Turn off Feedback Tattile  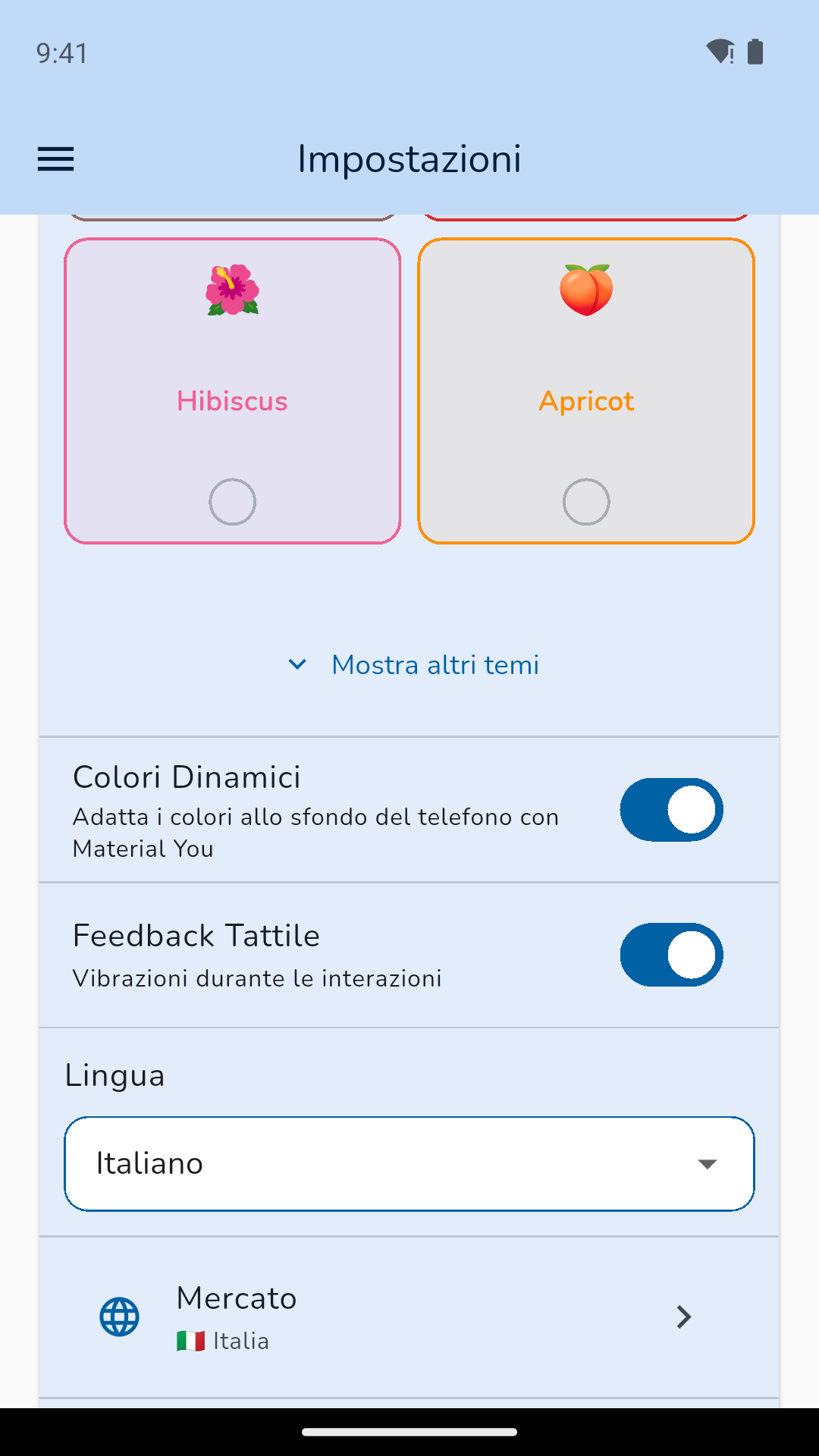[x=671, y=955]
